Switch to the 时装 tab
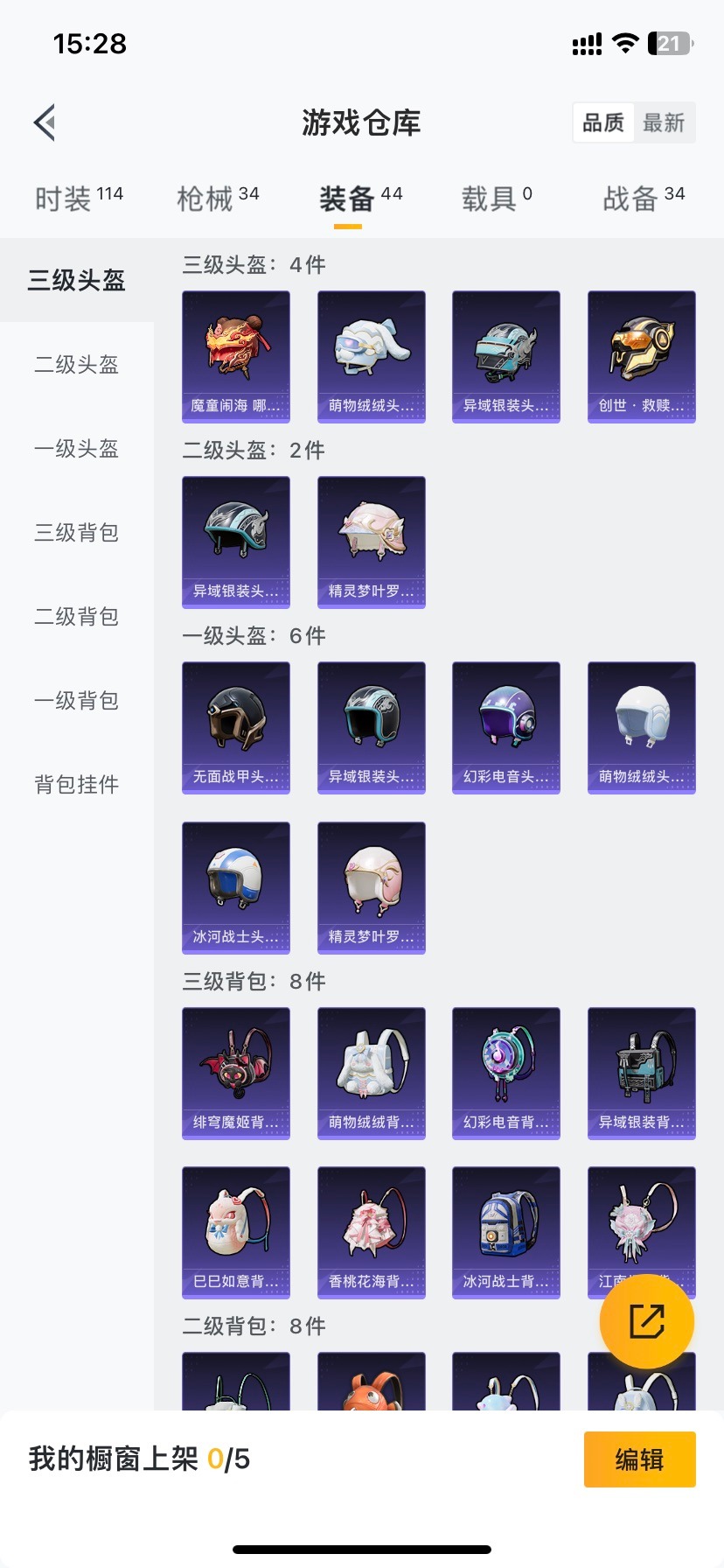Image resolution: width=724 pixels, height=1568 pixels. tap(79, 199)
